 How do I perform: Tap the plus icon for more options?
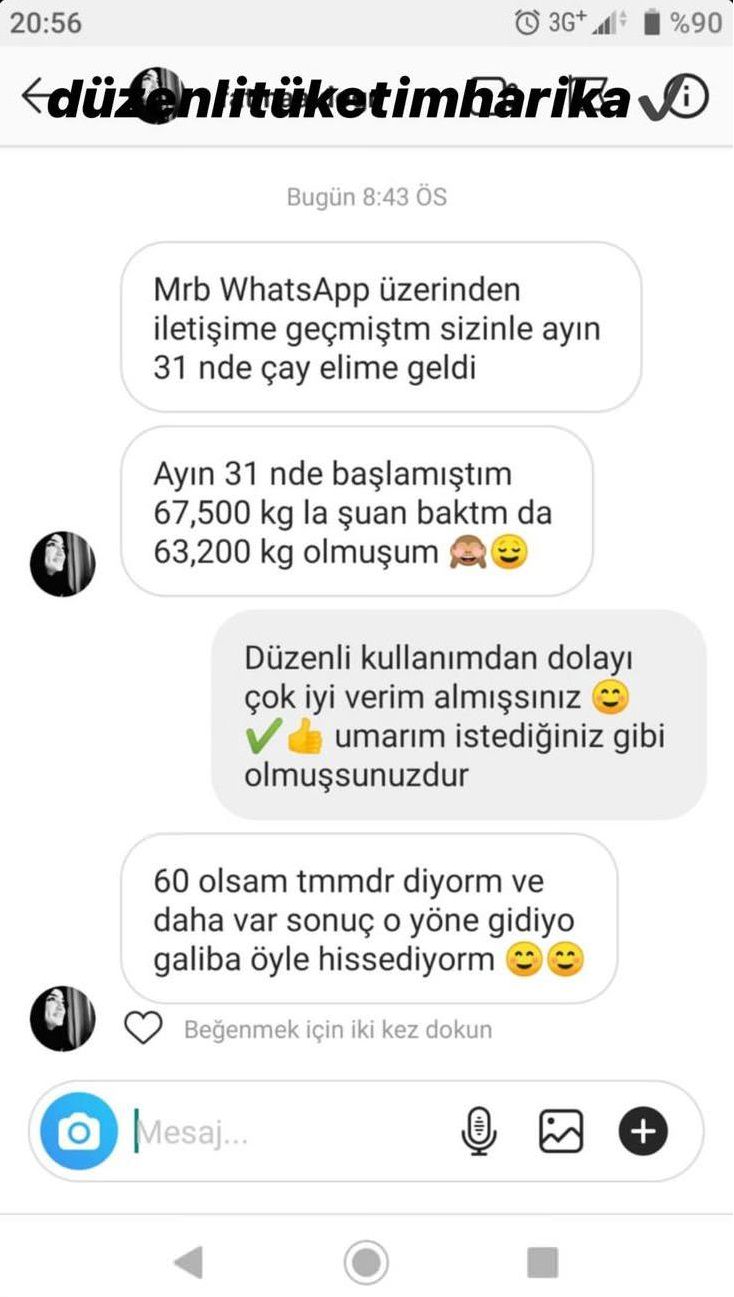click(643, 1132)
